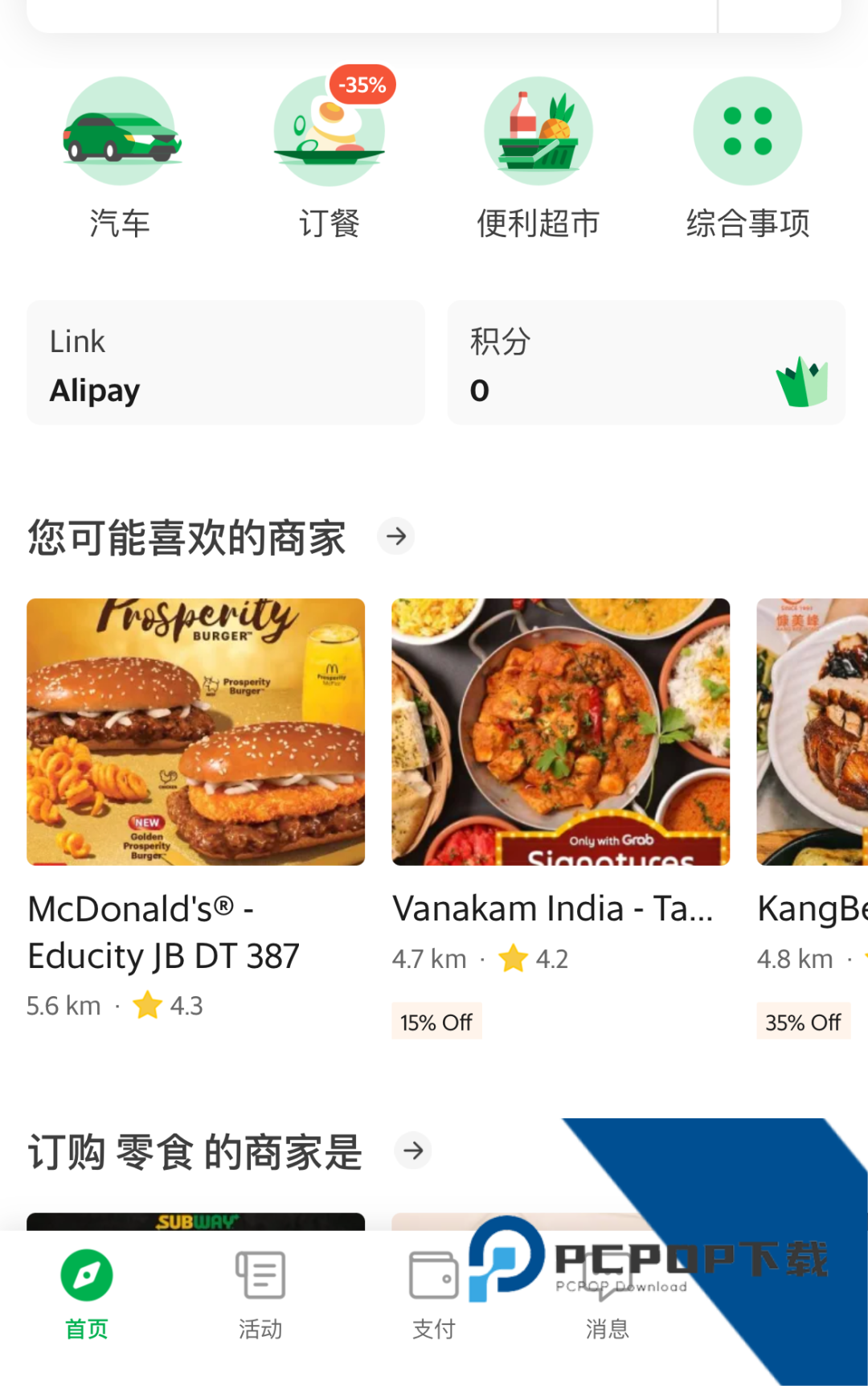Open the 积分 points card
The height and width of the screenshot is (1386, 868).
coord(646,363)
